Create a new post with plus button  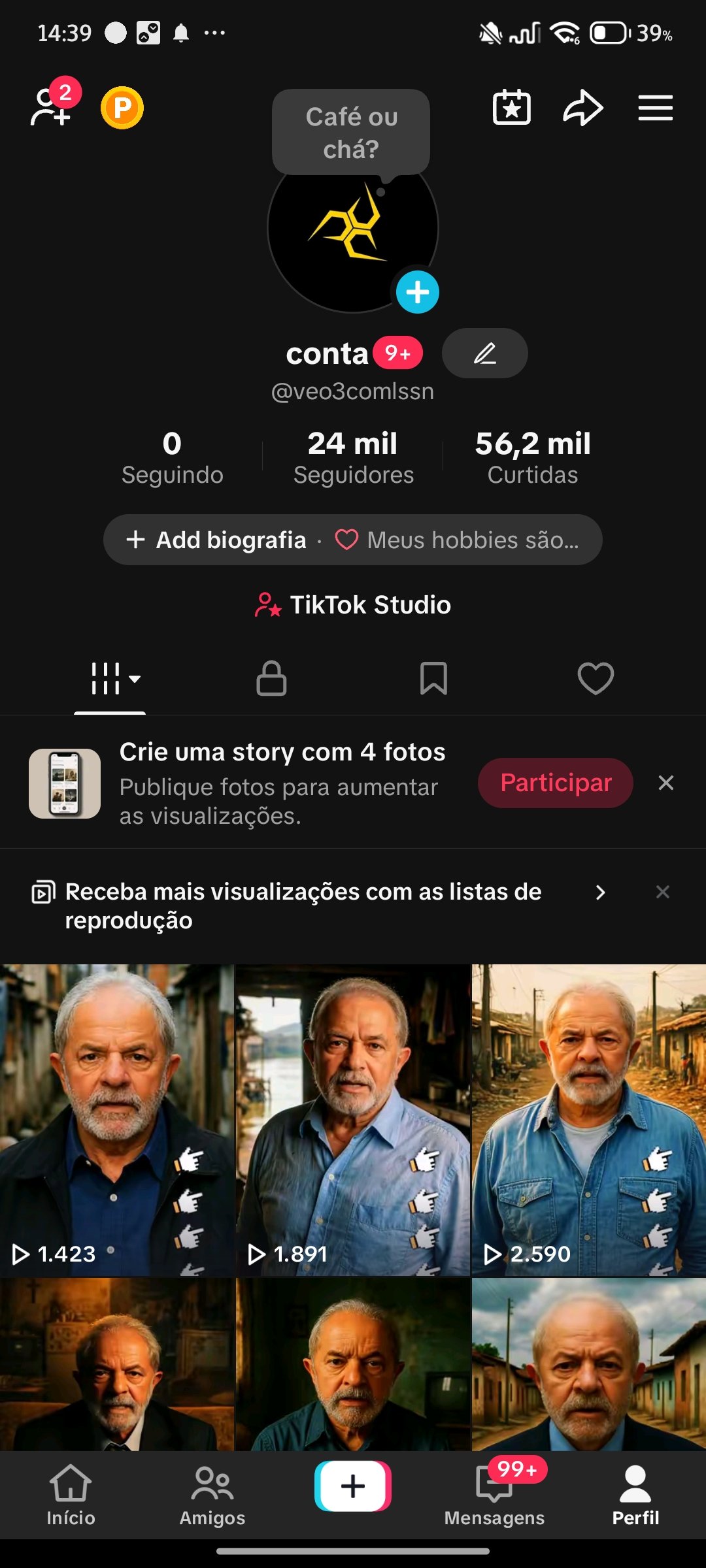(x=353, y=1486)
